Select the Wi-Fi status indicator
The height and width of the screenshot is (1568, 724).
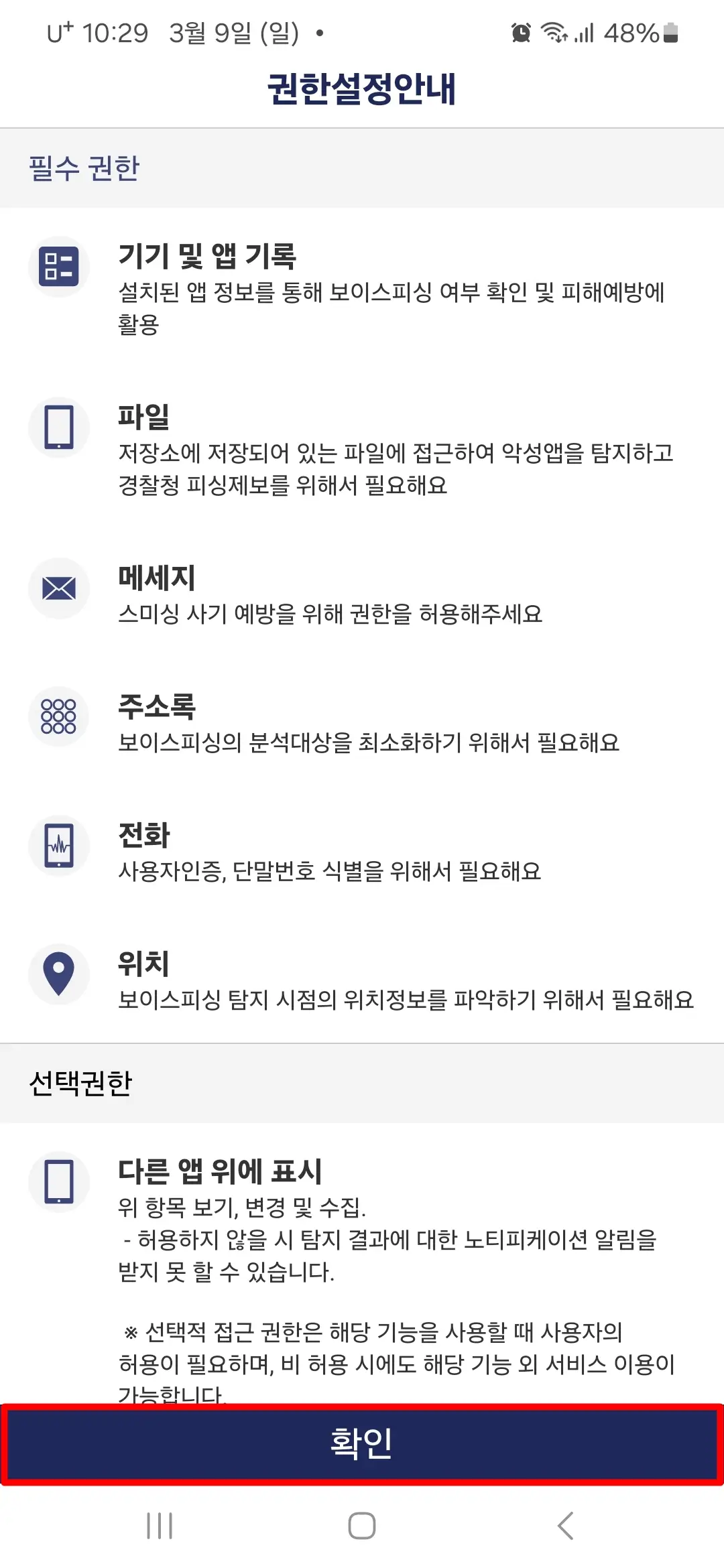click(x=556, y=33)
